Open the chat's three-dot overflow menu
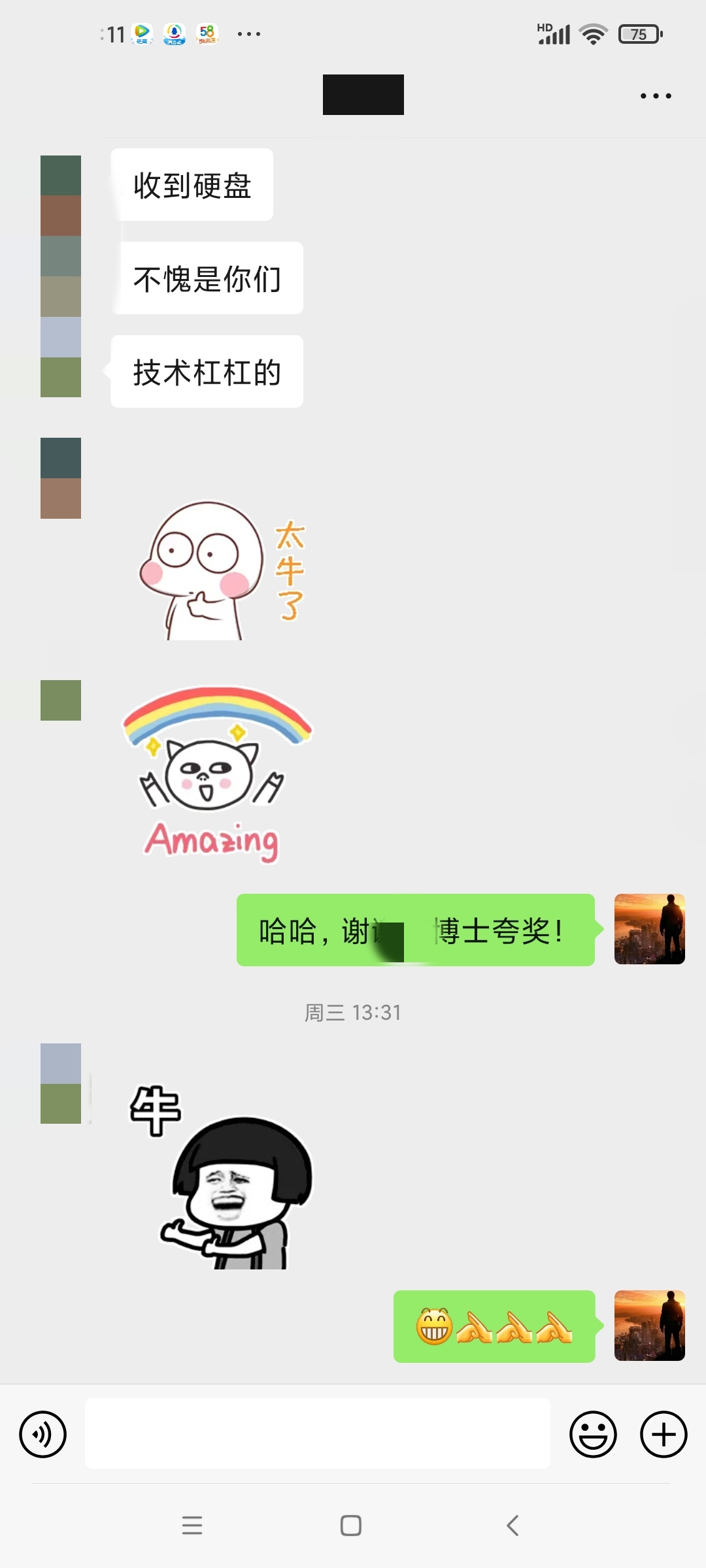The width and height of the screenshot is (706, 1568). click(x=656, y=96)
